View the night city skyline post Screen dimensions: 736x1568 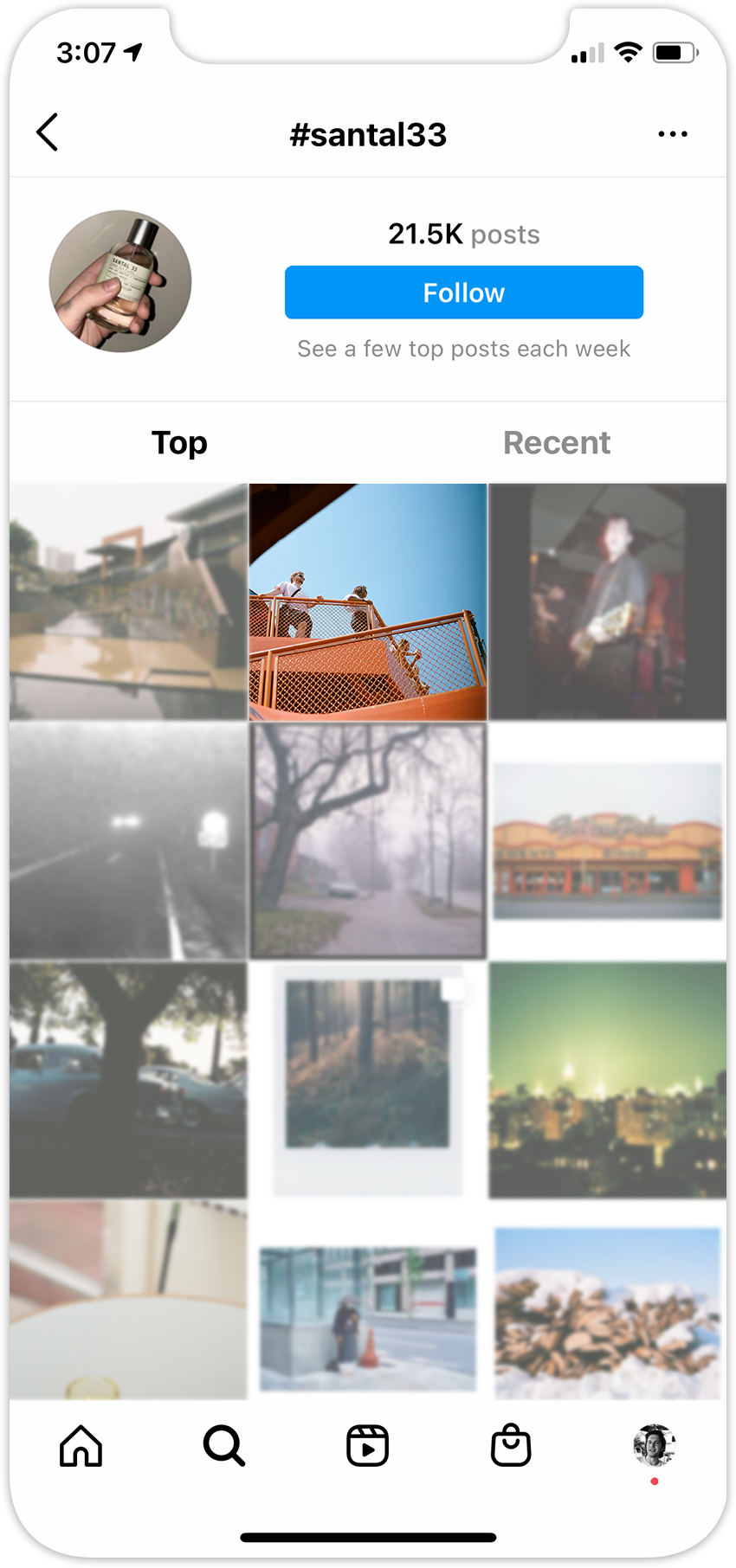(x=607, y=1080)
